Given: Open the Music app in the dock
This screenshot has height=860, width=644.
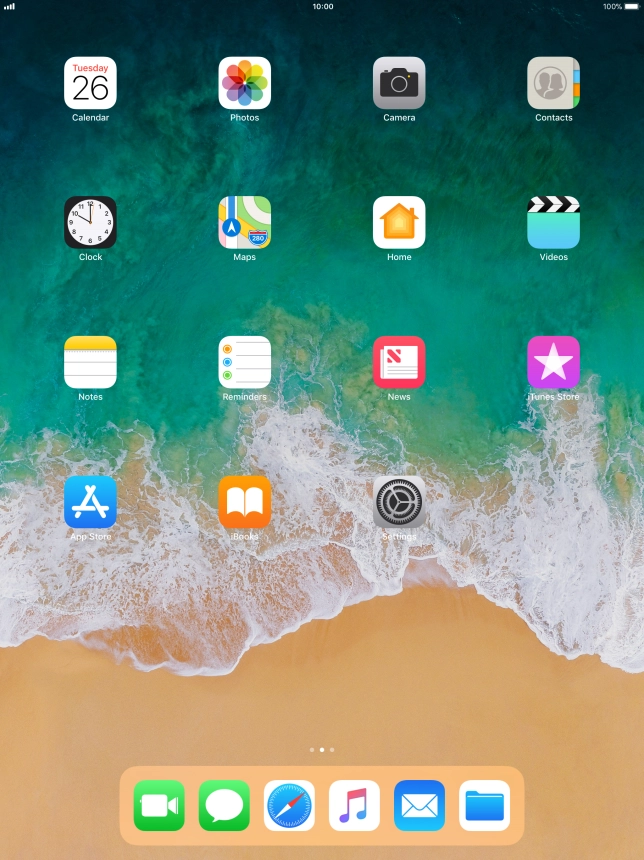Looking at the screenshot, I should point(354,805).
